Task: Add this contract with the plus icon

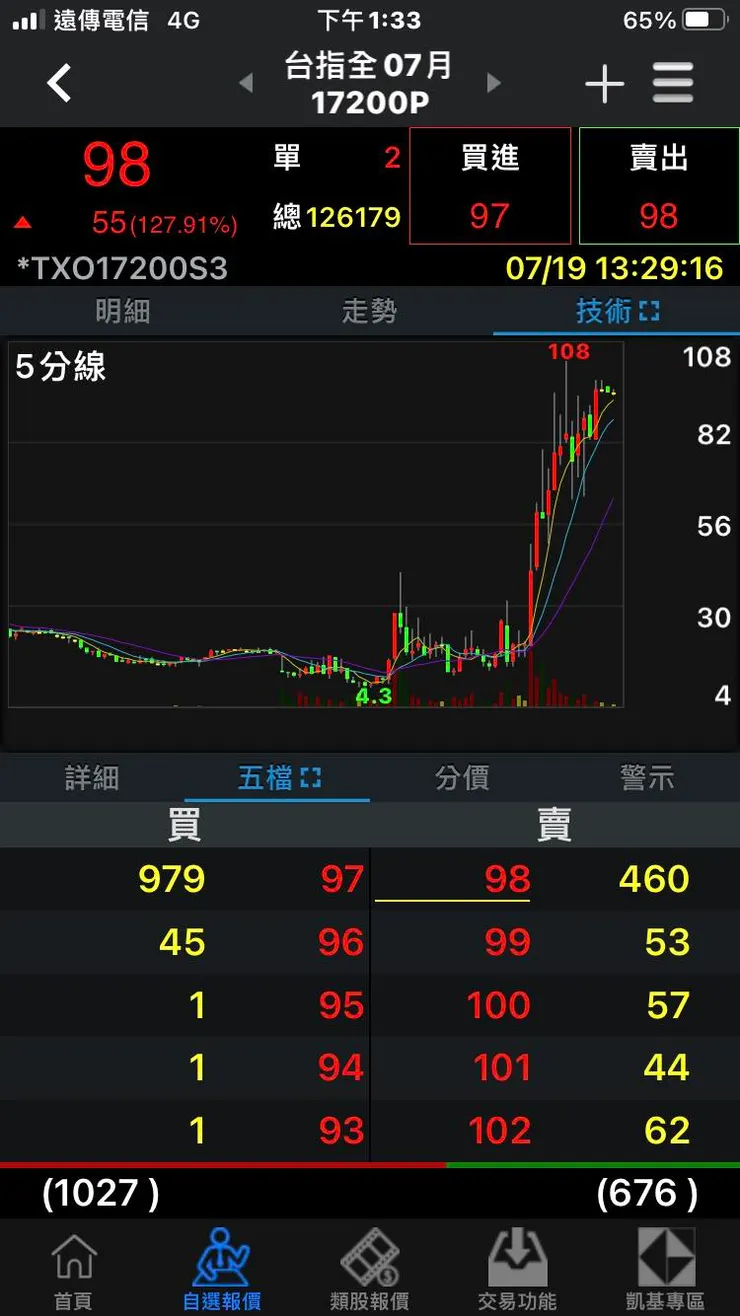Action: pos(605,84)
